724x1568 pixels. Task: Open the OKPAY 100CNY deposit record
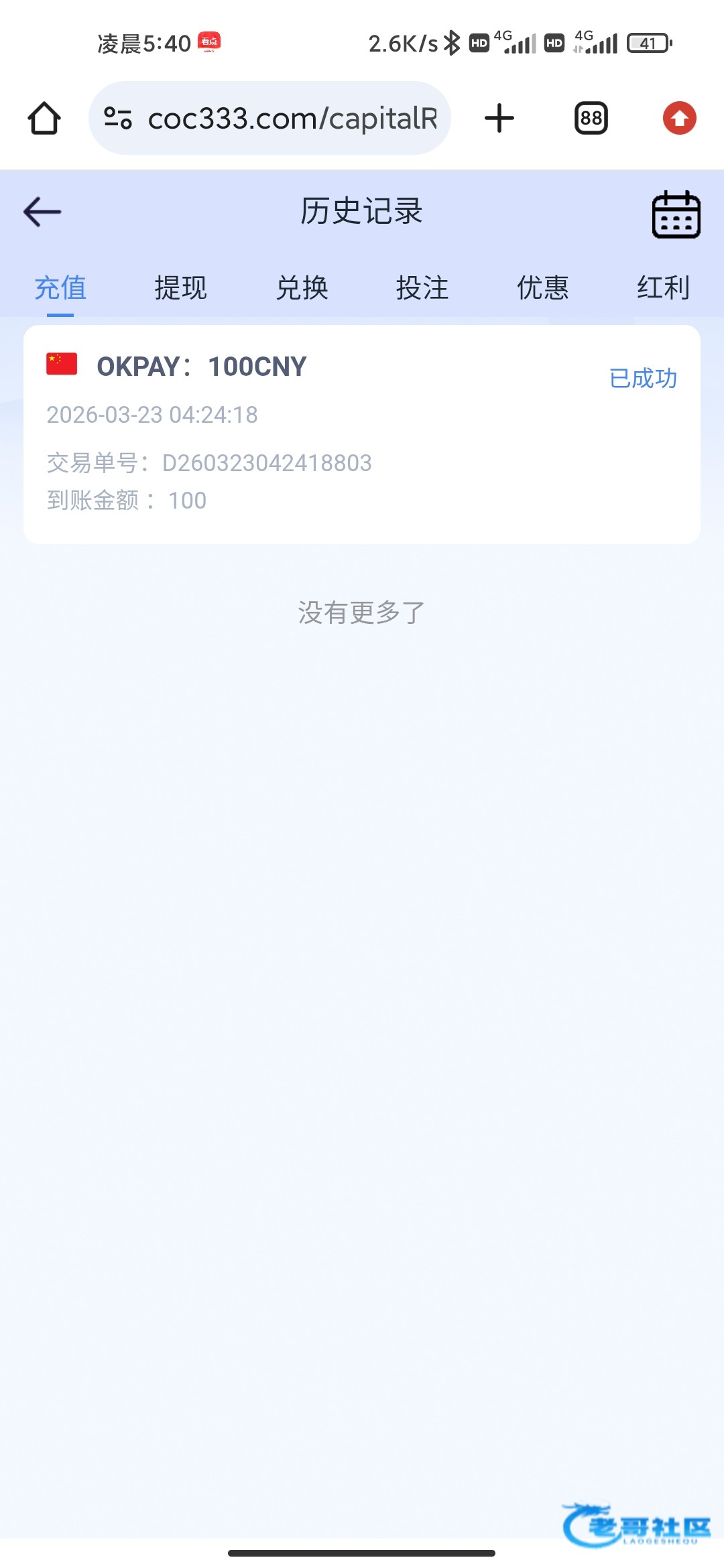[x=362, y=434]
